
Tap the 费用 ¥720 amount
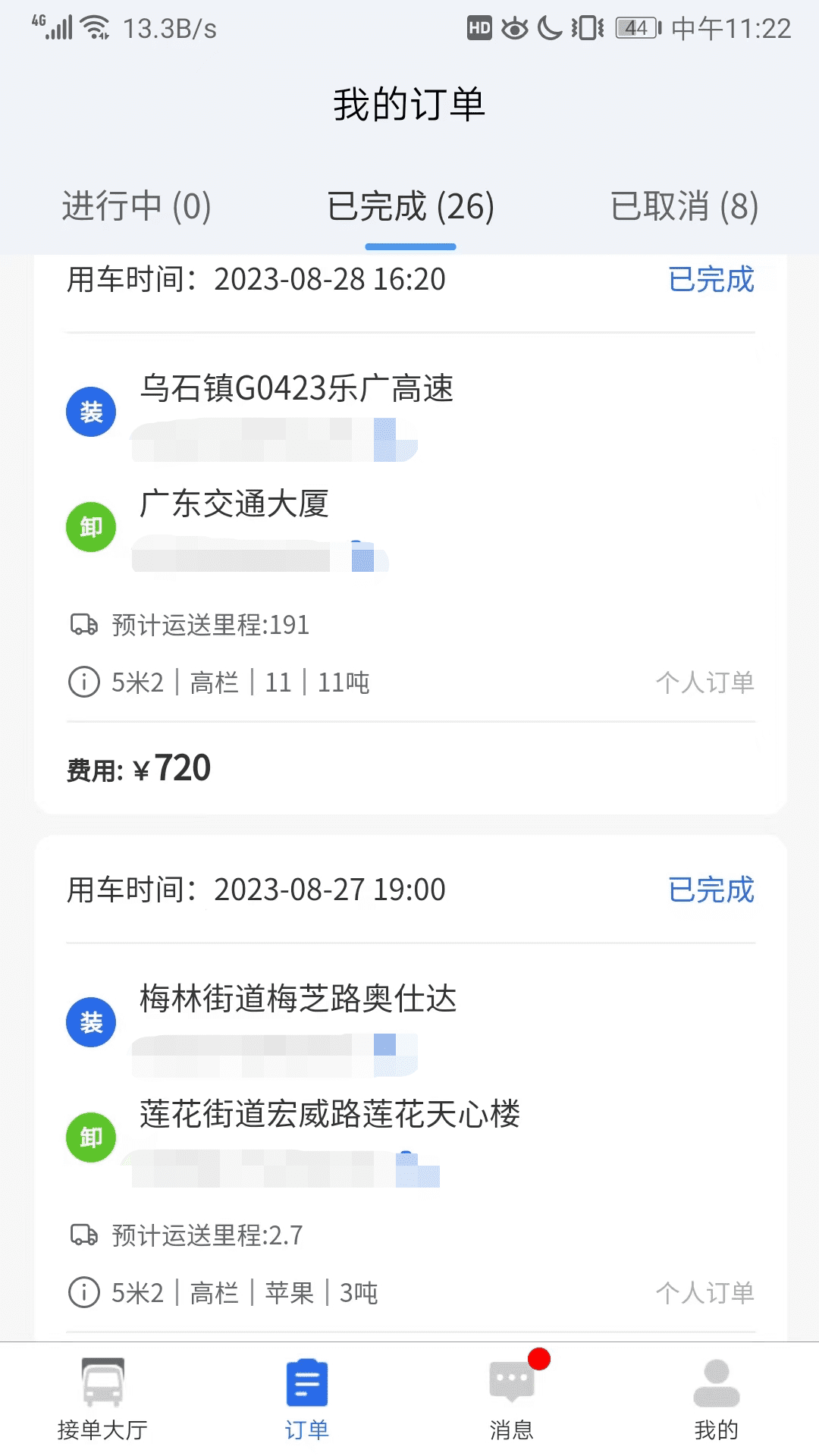tap(138, 768)
